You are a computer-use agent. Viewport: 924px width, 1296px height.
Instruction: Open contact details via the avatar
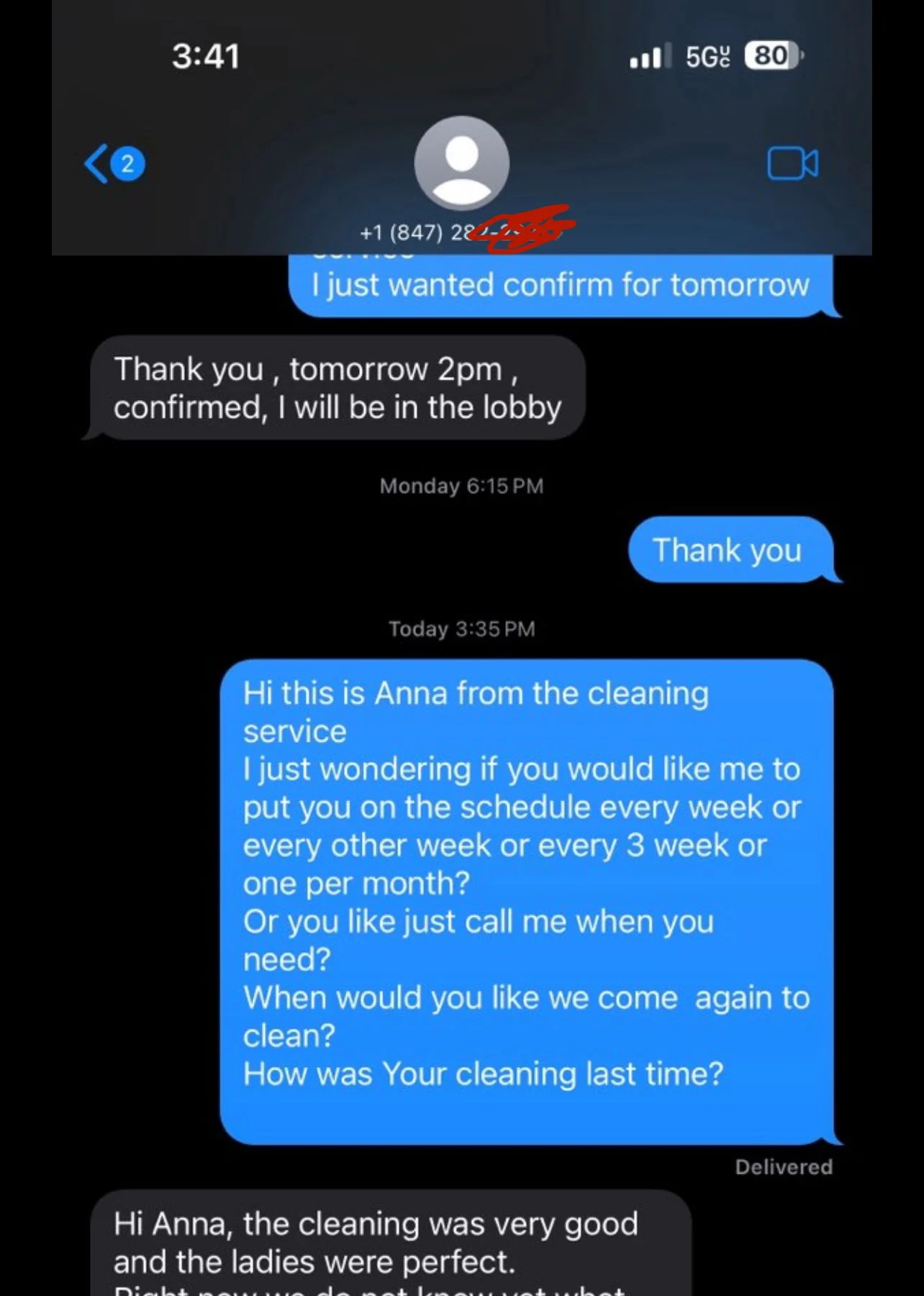pos(461,163)
